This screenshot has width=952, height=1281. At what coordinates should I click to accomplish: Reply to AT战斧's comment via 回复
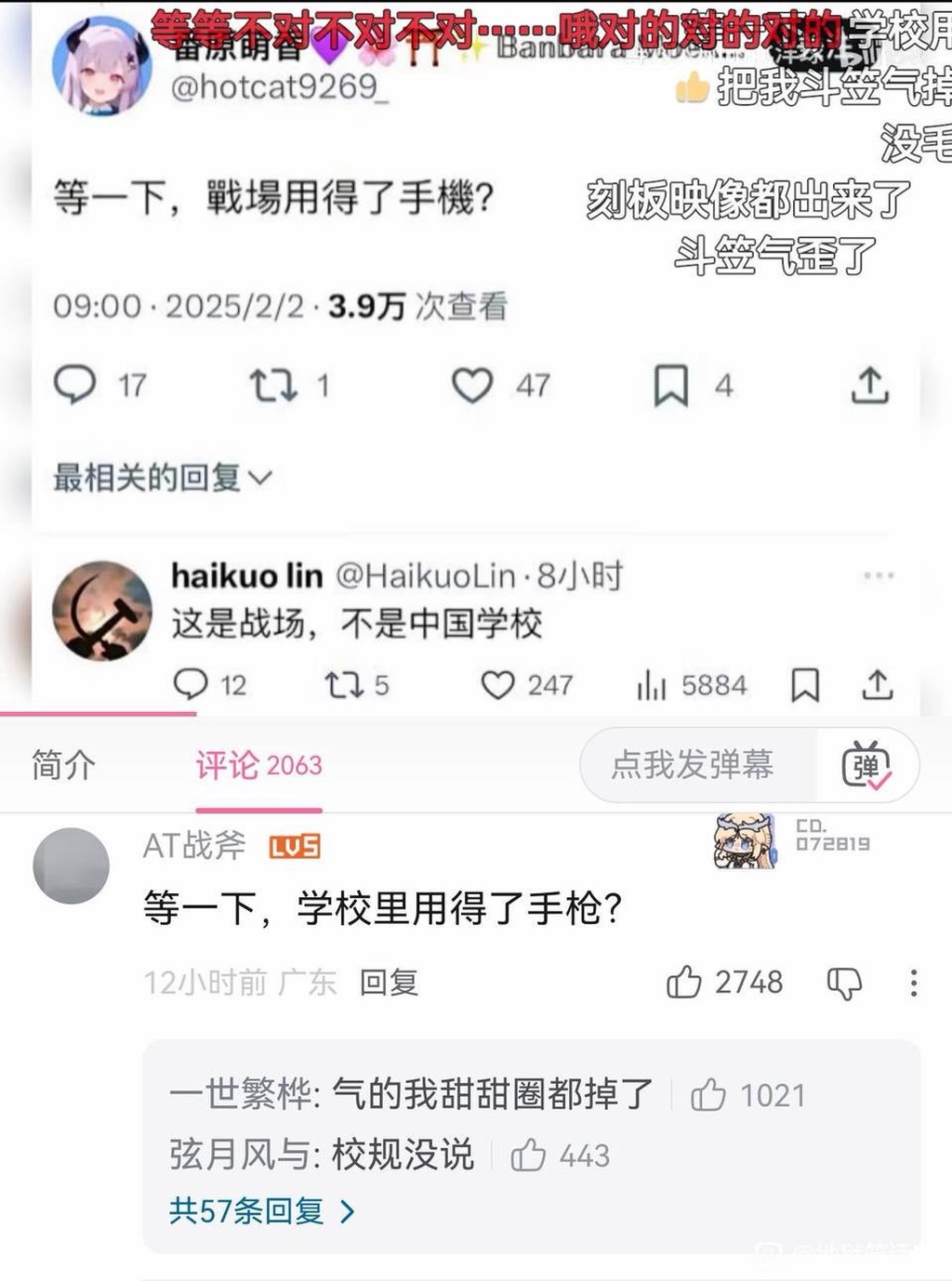(x=389, y=982)
